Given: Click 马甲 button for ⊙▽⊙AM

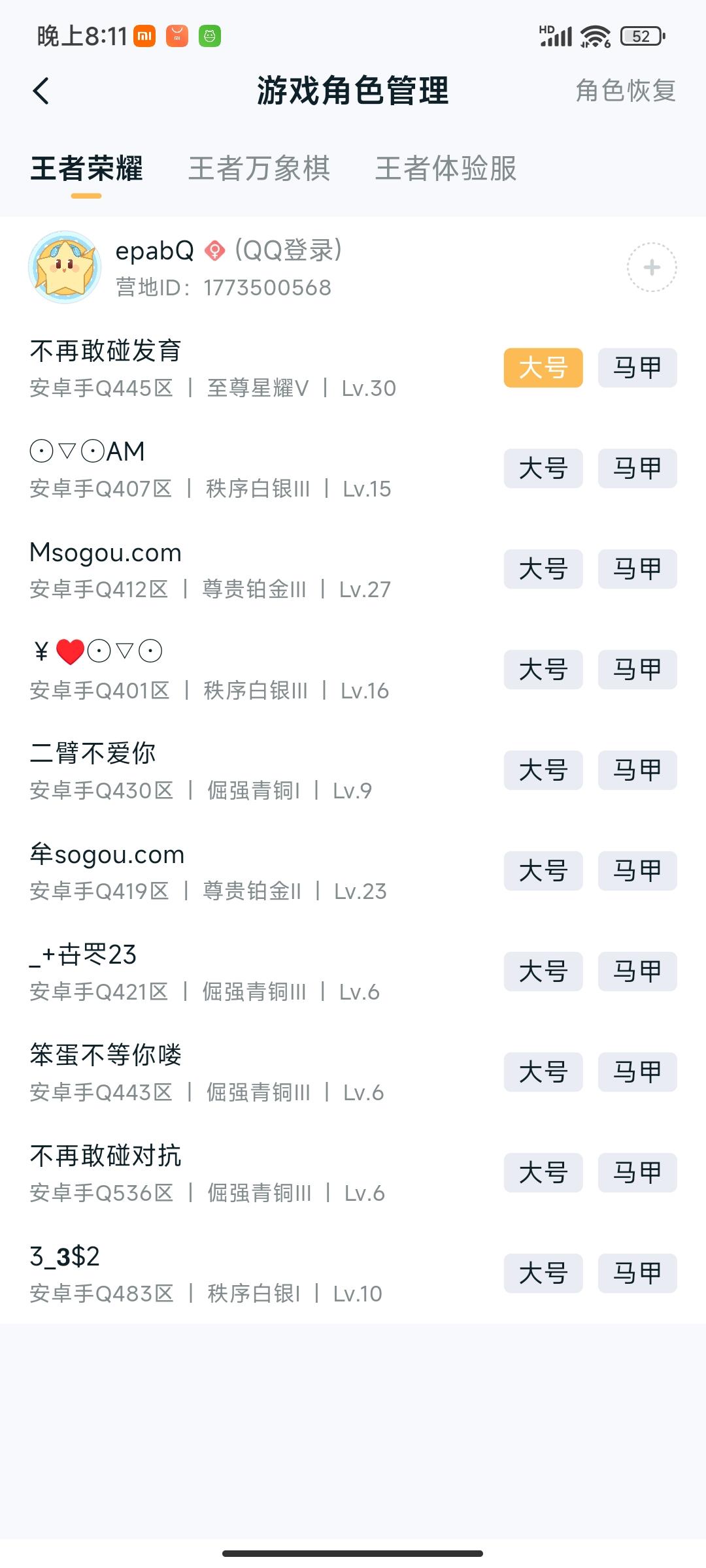Looking at the screenshot, I should pyautogui.click(x=637, y=468).
